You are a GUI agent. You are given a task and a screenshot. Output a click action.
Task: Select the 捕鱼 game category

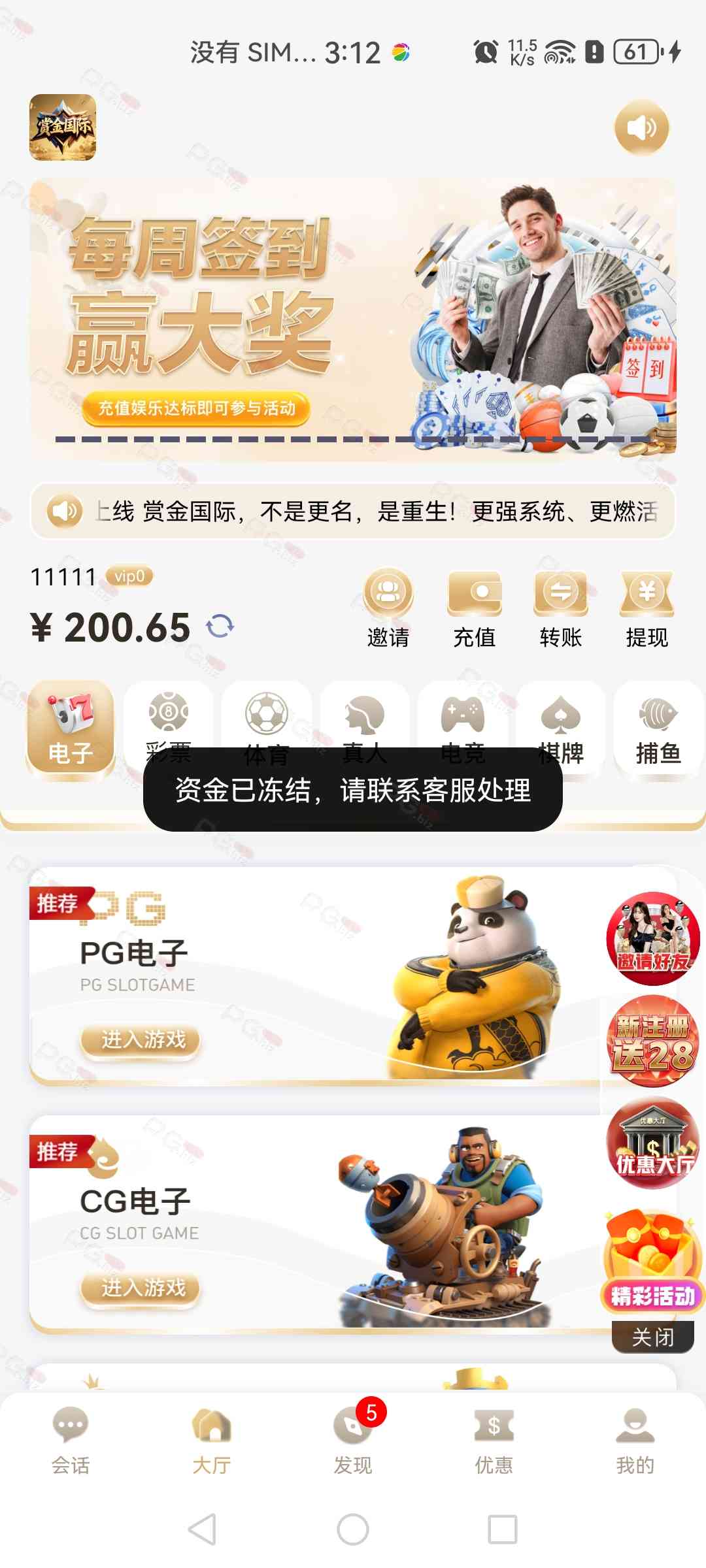(x=658, y=727)
